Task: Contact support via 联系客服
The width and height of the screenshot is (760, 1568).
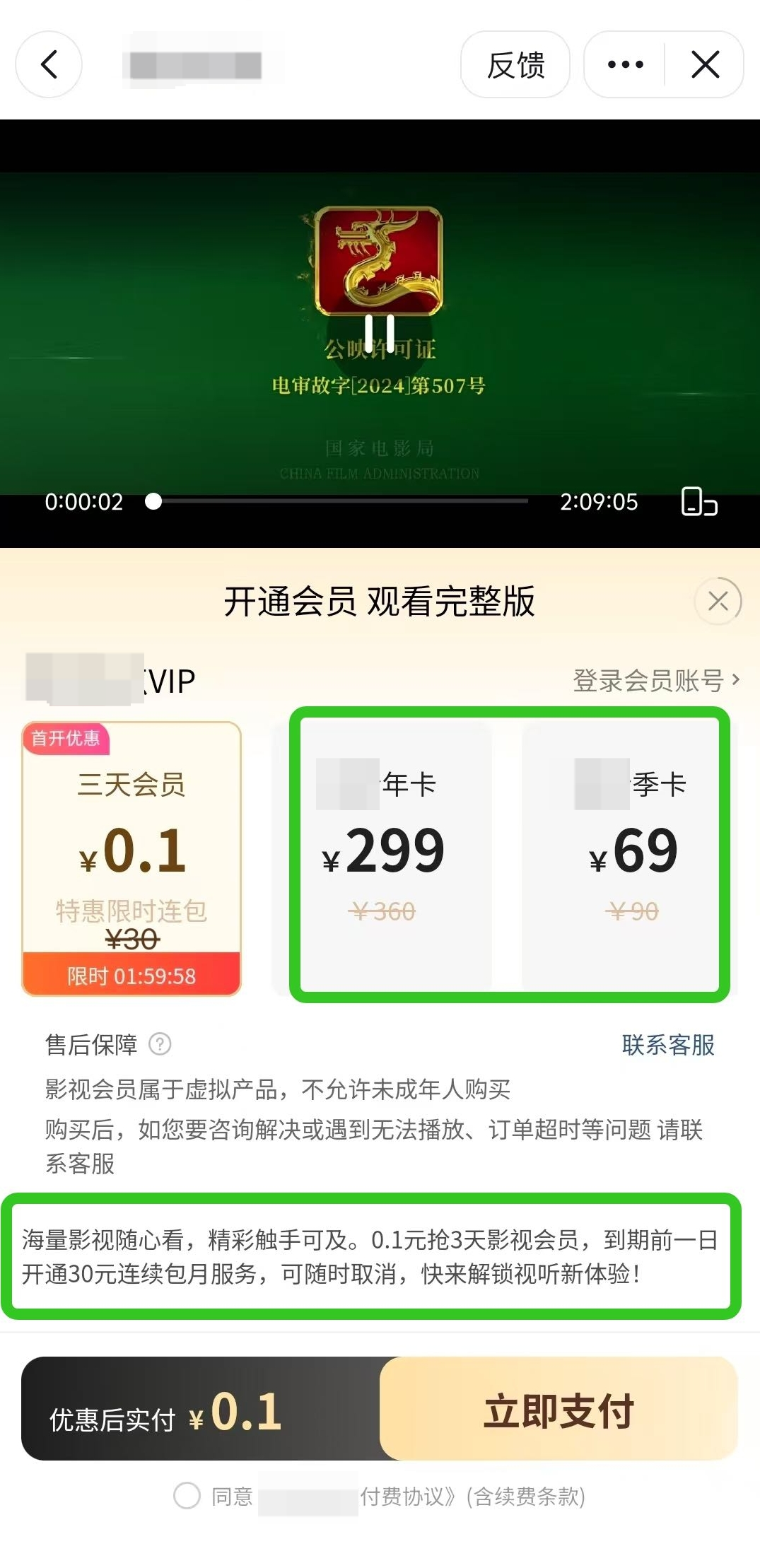Action: coord(667,1045)
